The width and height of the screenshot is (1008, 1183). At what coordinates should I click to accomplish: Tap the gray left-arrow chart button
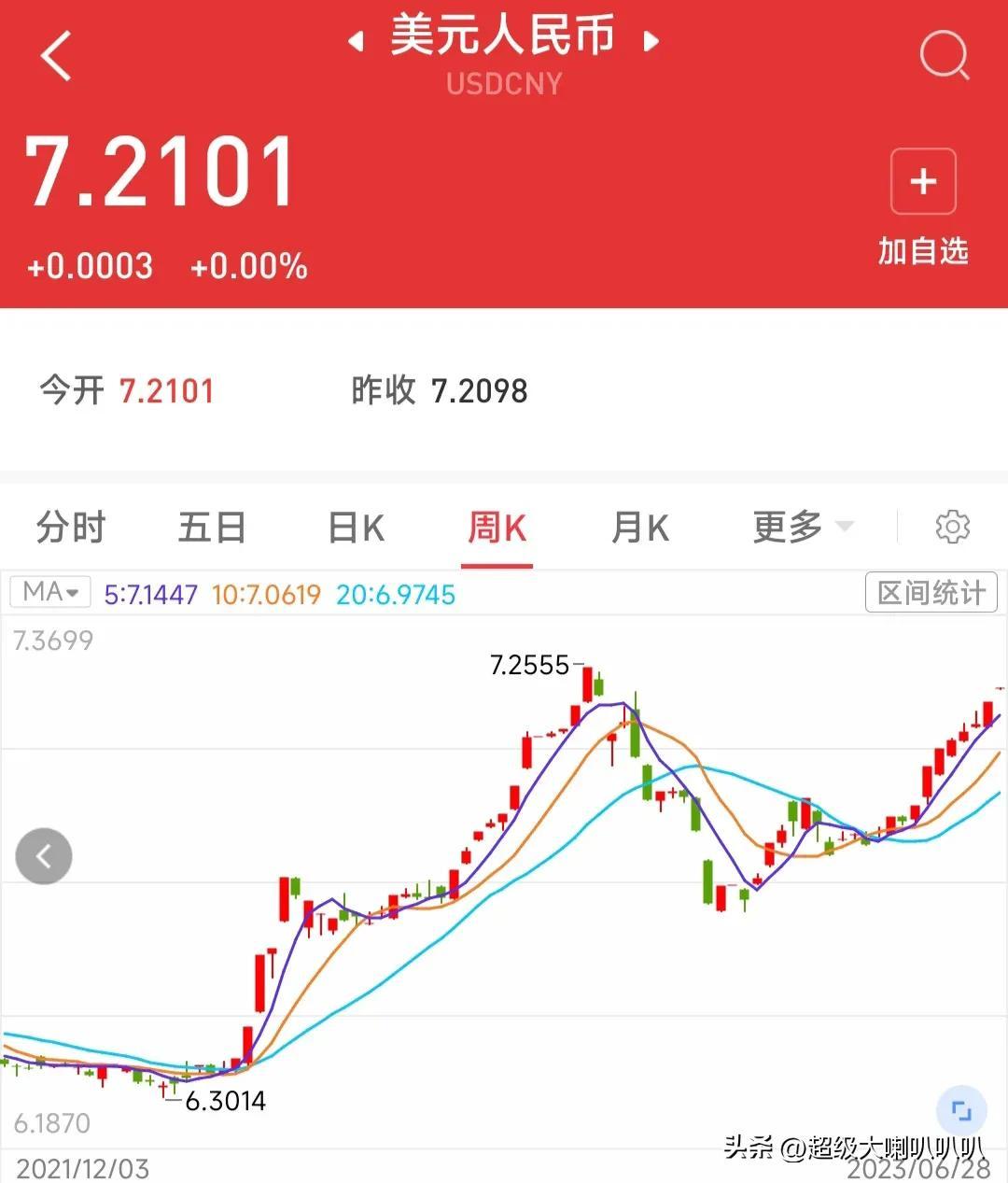point(44,855)
